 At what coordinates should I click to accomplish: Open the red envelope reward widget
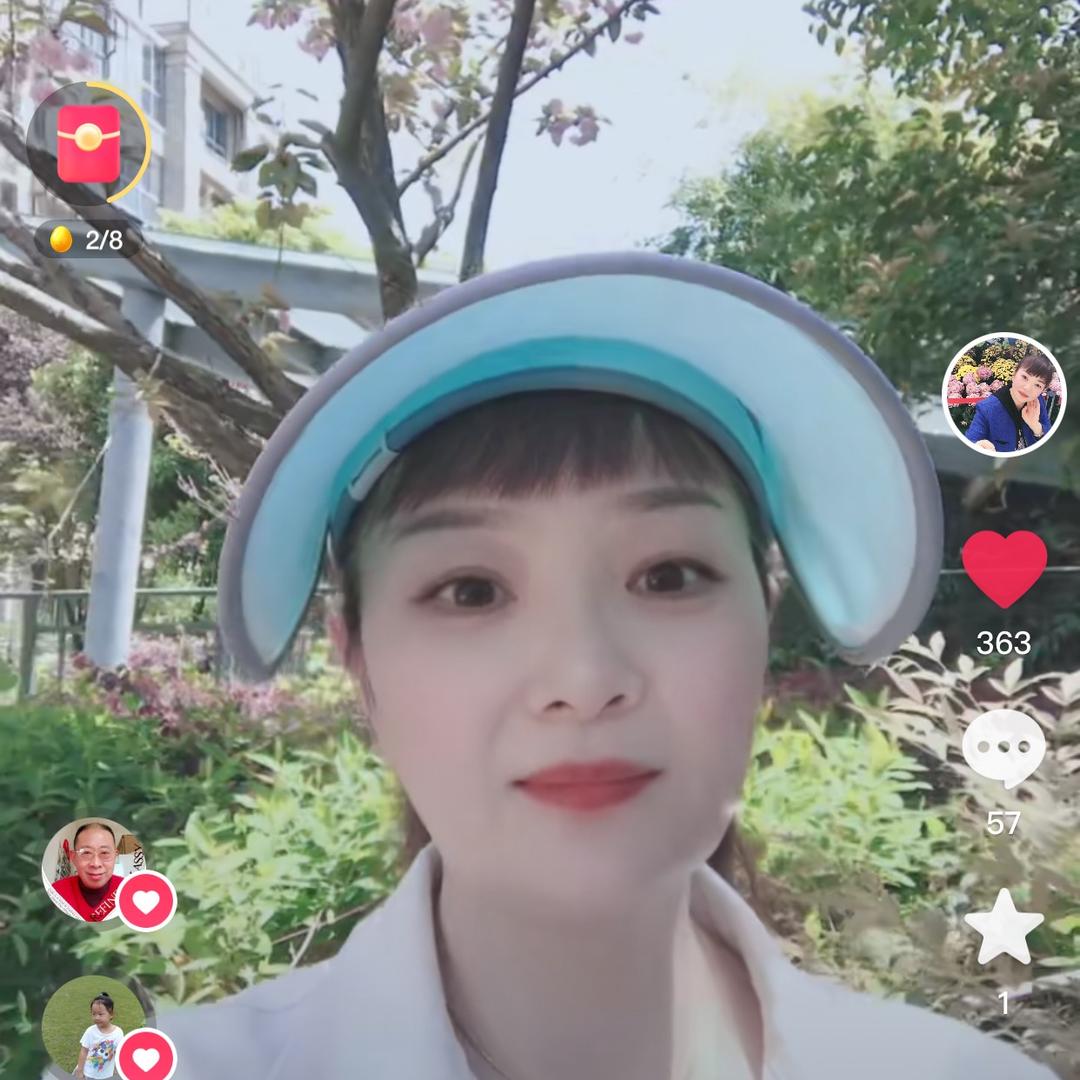[88, 144]
